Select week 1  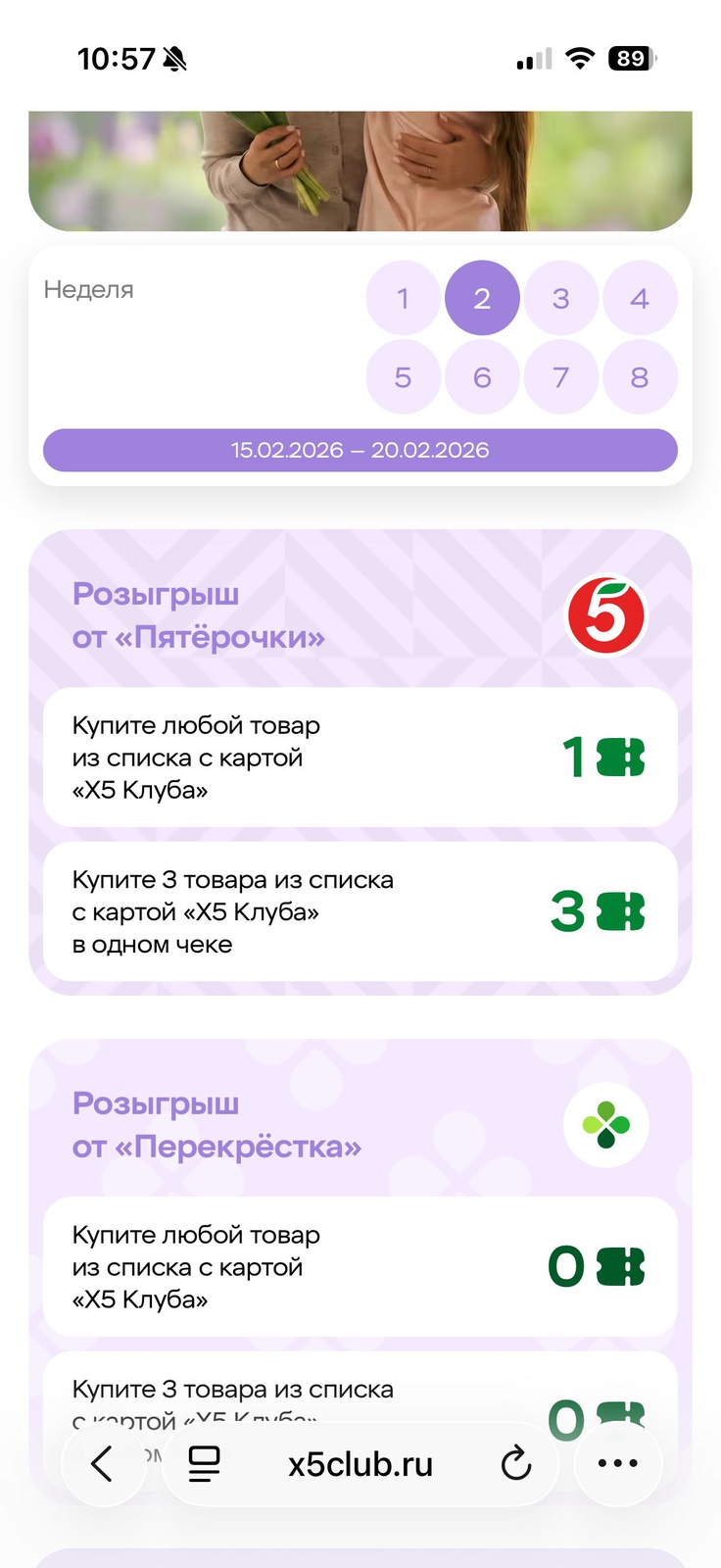click(x=403, y=298)
